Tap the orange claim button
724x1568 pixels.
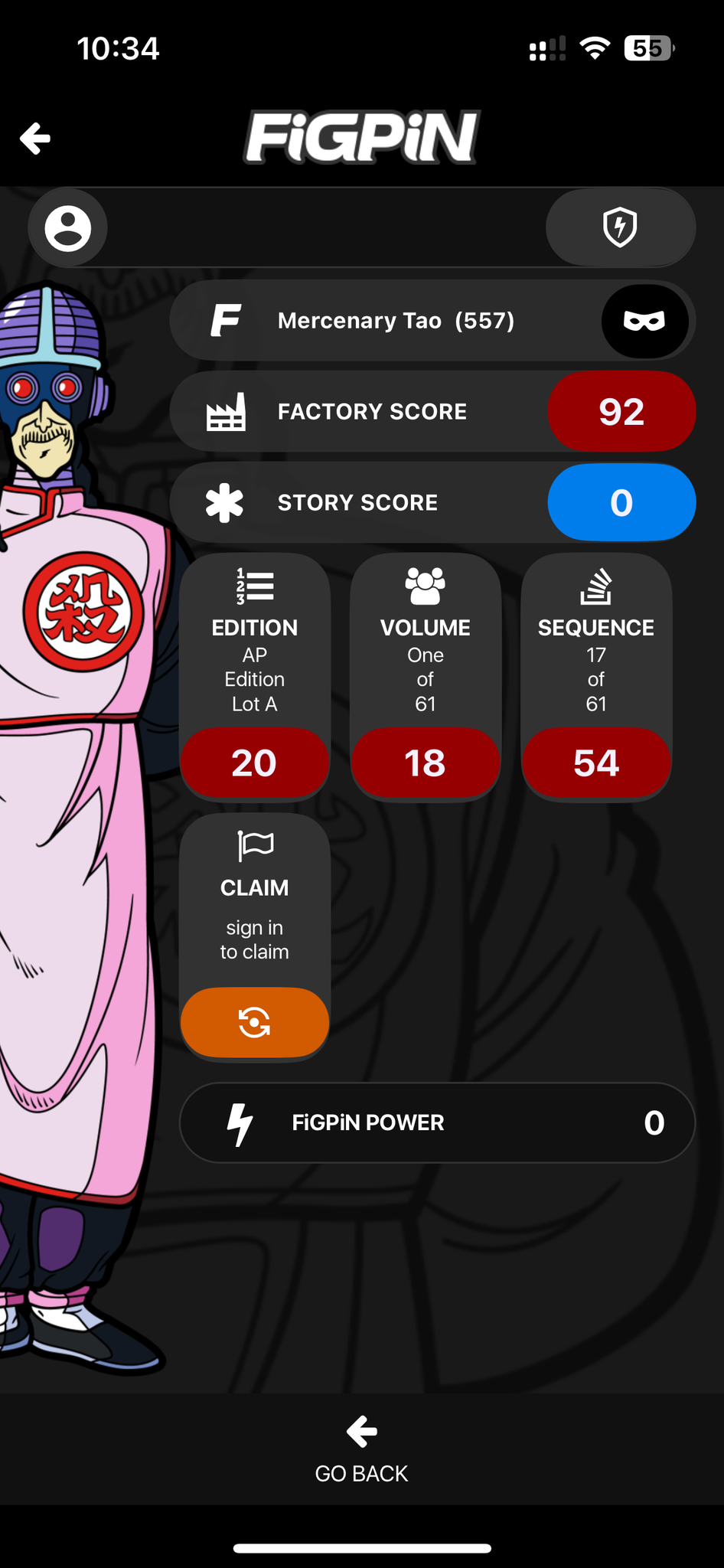coord(255,1022)
